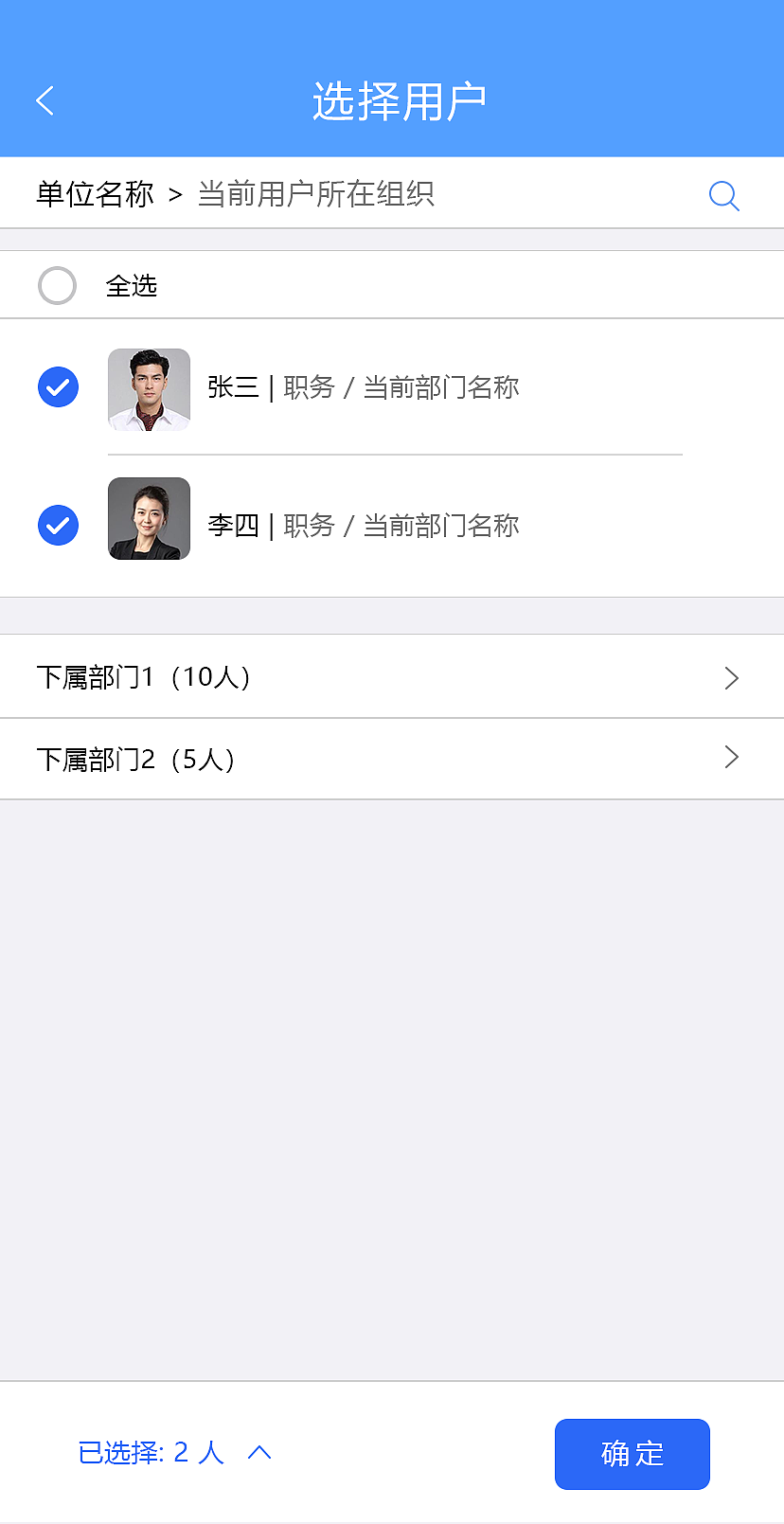Check the 全选 select-all option
This screenshot has width=784, height=1524.
pos(57,285)
